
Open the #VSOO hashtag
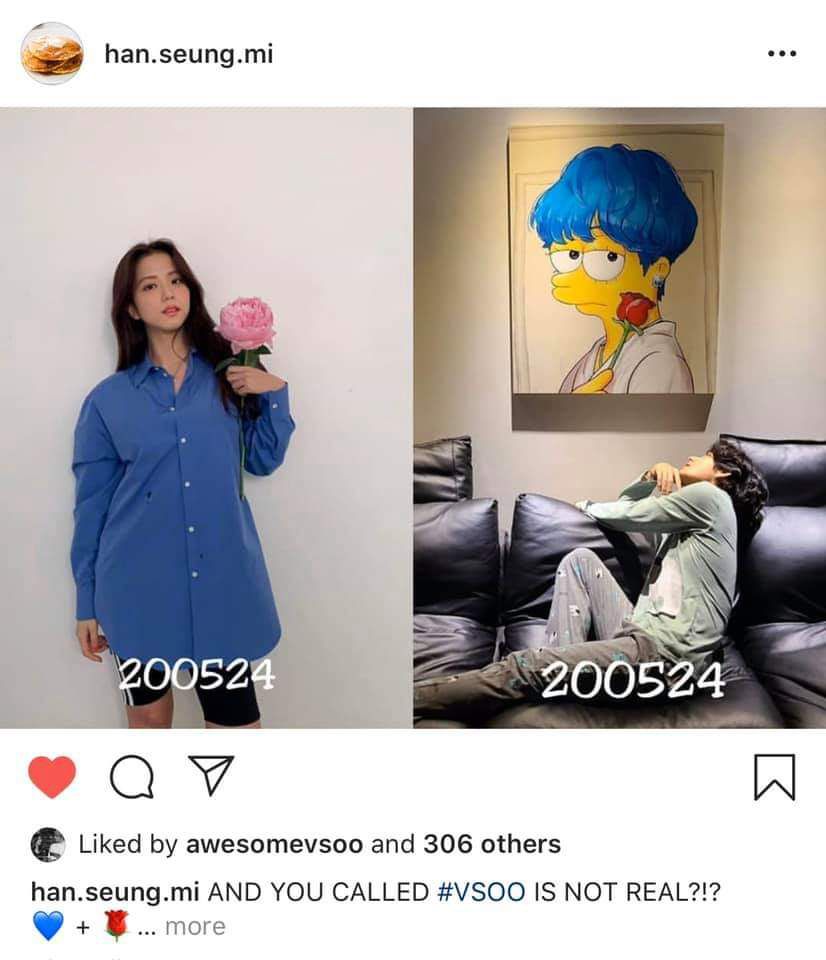[x=481, y=891]
